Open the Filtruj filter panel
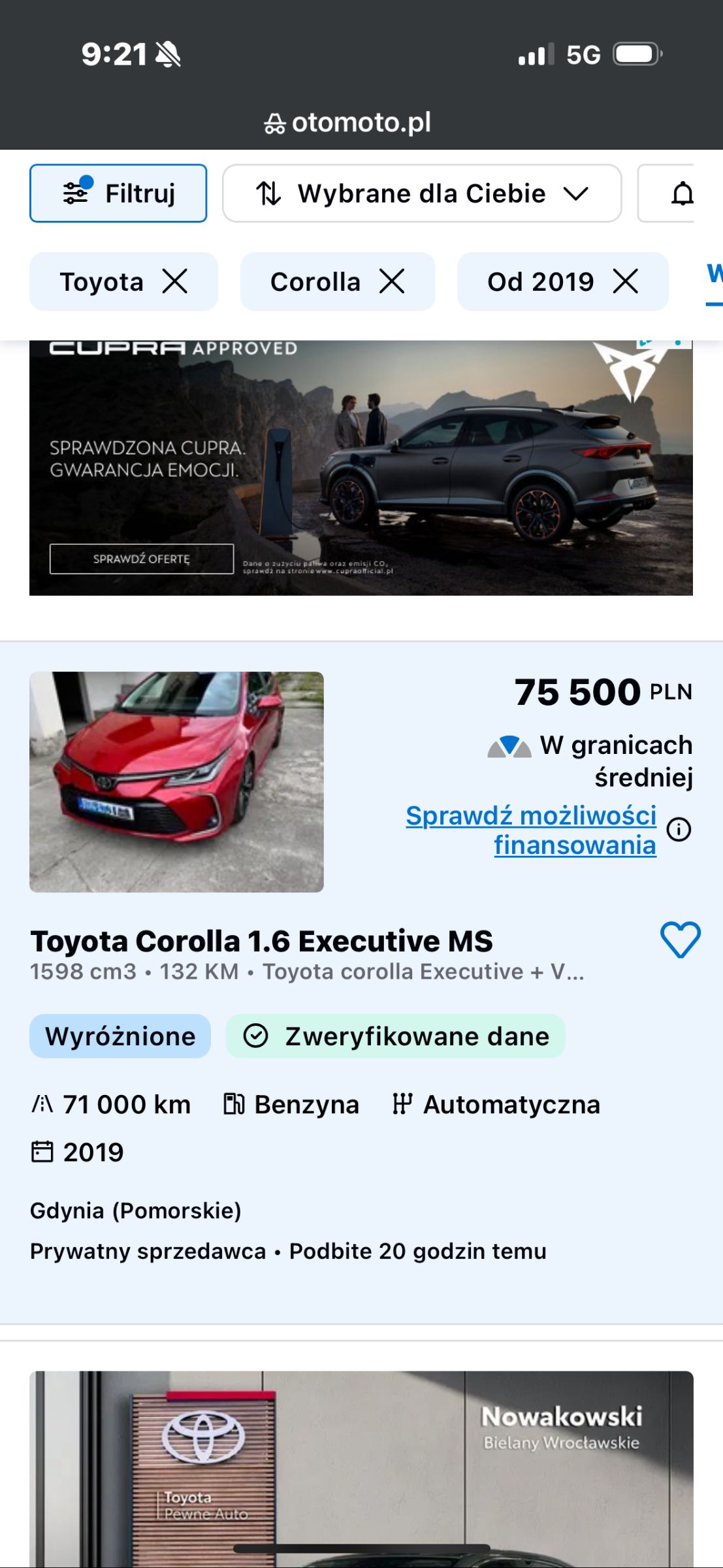The width and height of the screenshot is (723, 1568). tap(118, 193)
